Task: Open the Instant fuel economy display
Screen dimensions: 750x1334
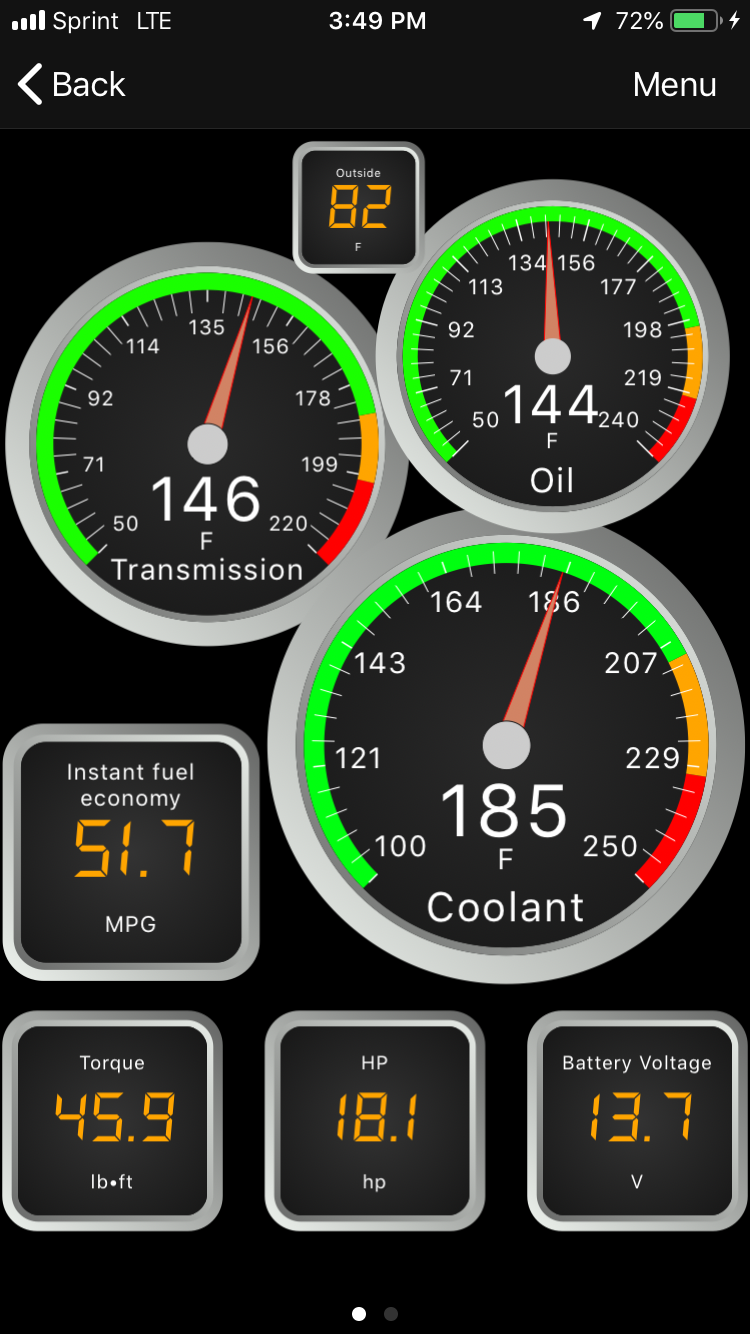Action: click(131, 851)
